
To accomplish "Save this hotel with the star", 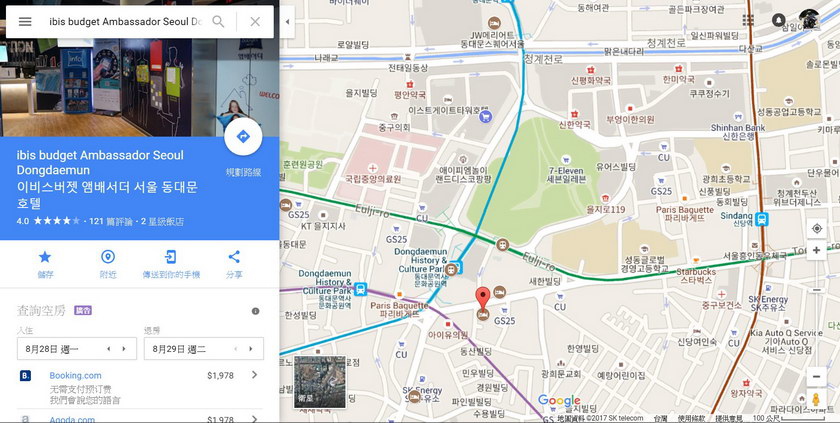I will pyautogui.click(x=45, y=263).
